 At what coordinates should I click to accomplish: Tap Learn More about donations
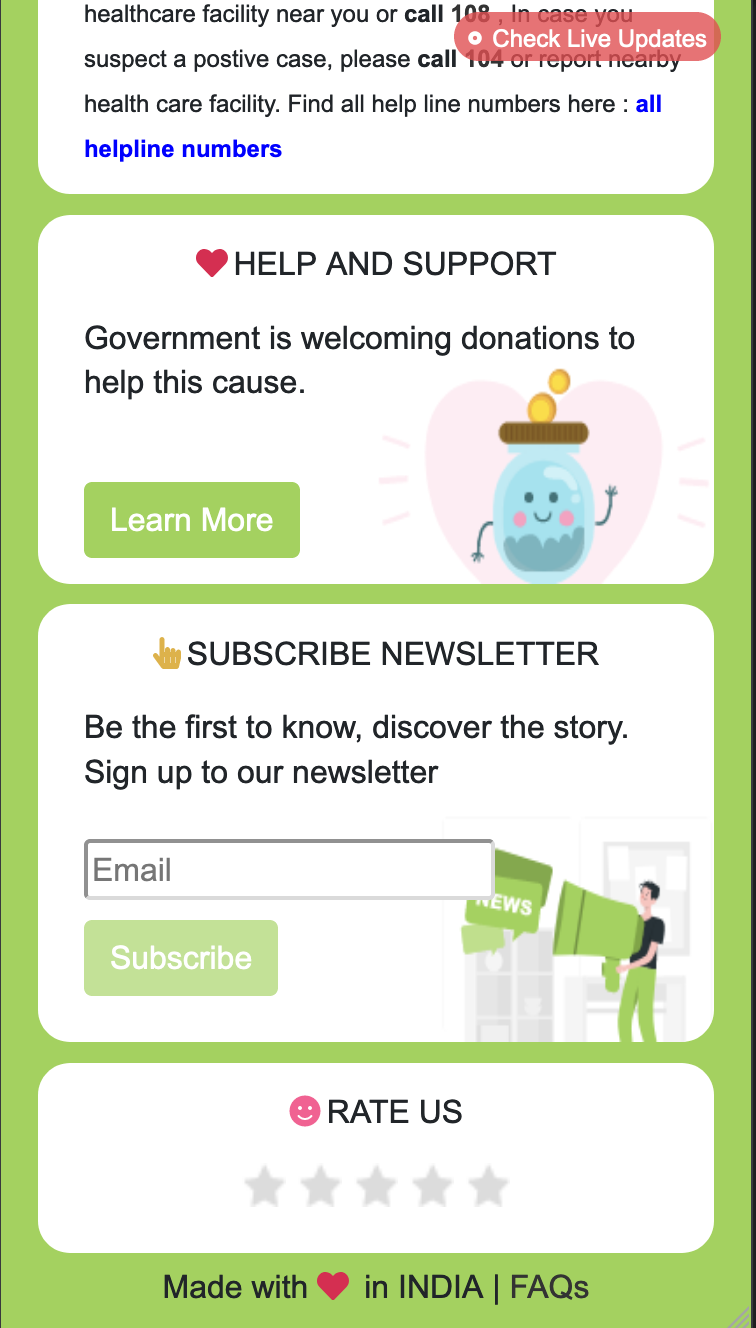[191, 520]
